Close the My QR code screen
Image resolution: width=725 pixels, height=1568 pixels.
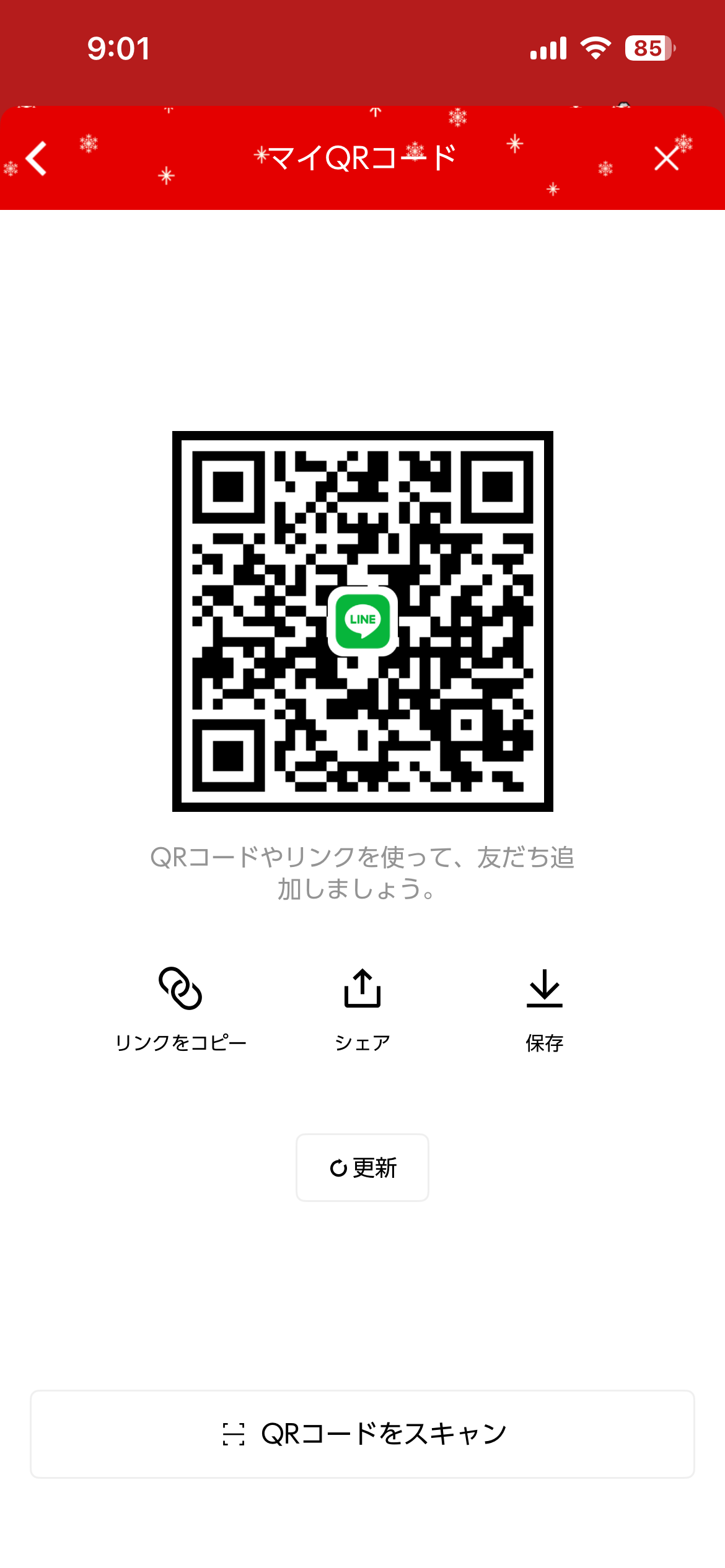pyautogui.click(x=667, y=159)
